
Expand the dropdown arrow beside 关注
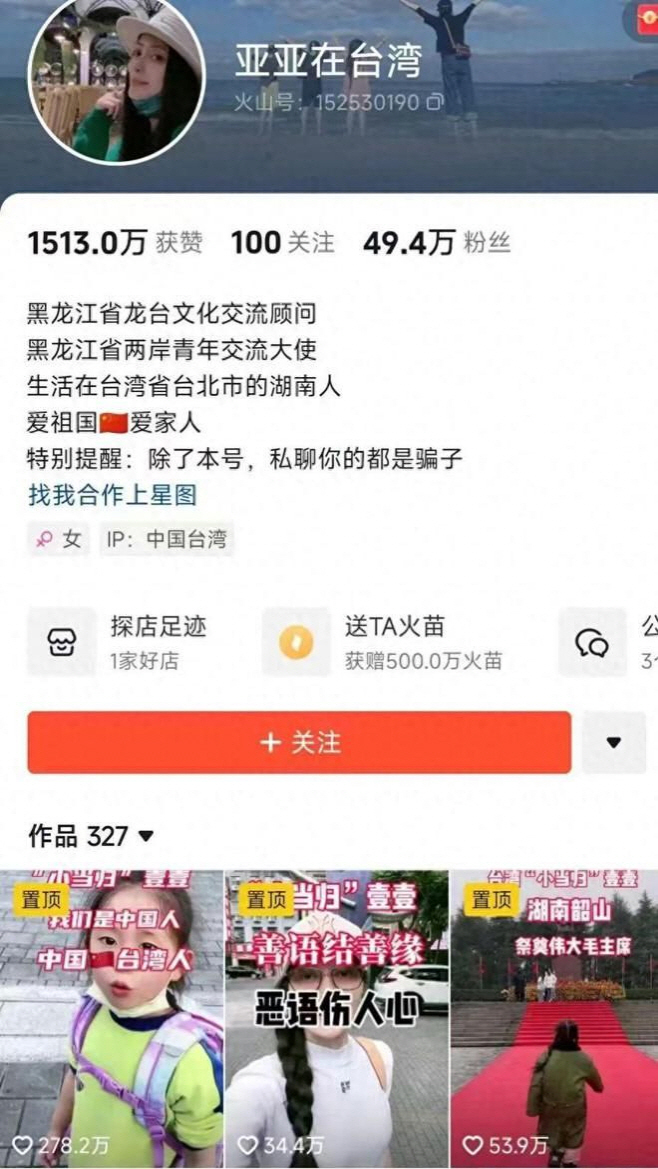(x=613, y=743)
